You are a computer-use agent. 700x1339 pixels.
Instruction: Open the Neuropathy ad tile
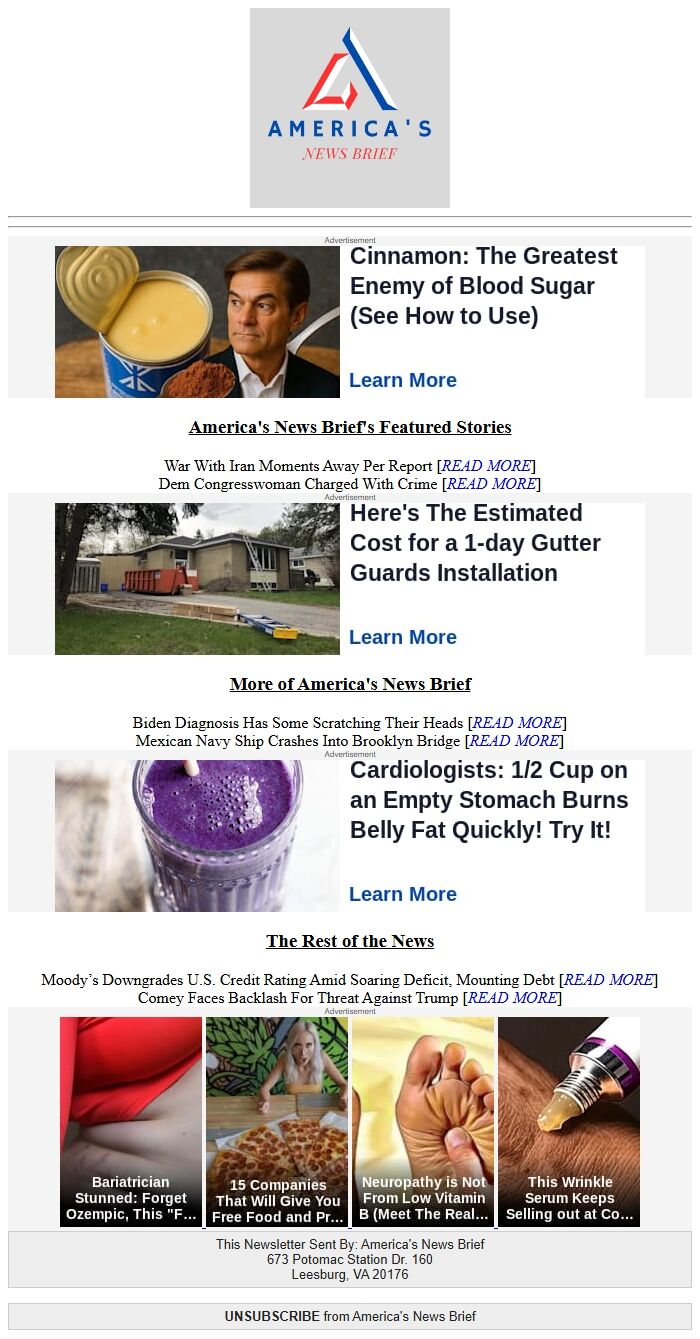tap(423, 1121)
